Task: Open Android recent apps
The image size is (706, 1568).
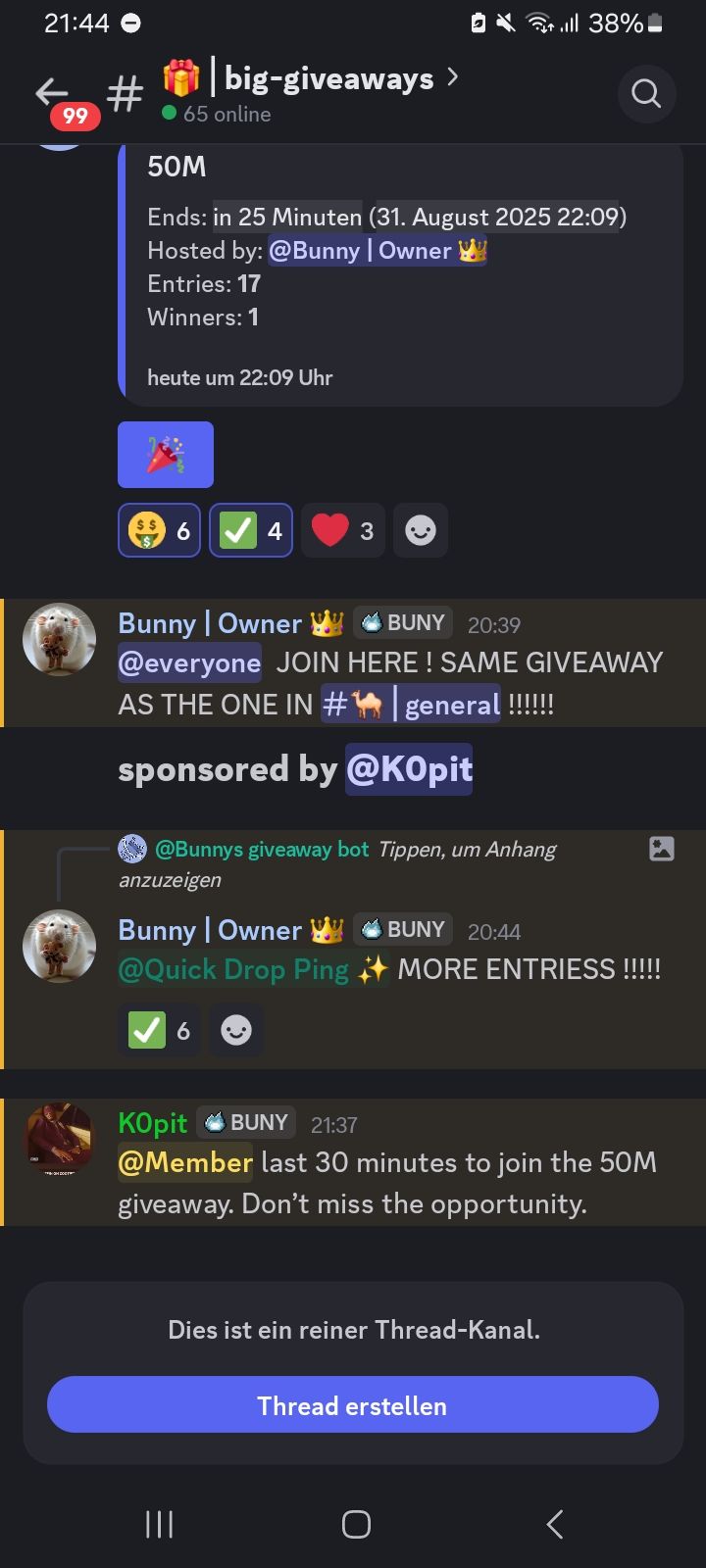Action: pos(159,1524)
